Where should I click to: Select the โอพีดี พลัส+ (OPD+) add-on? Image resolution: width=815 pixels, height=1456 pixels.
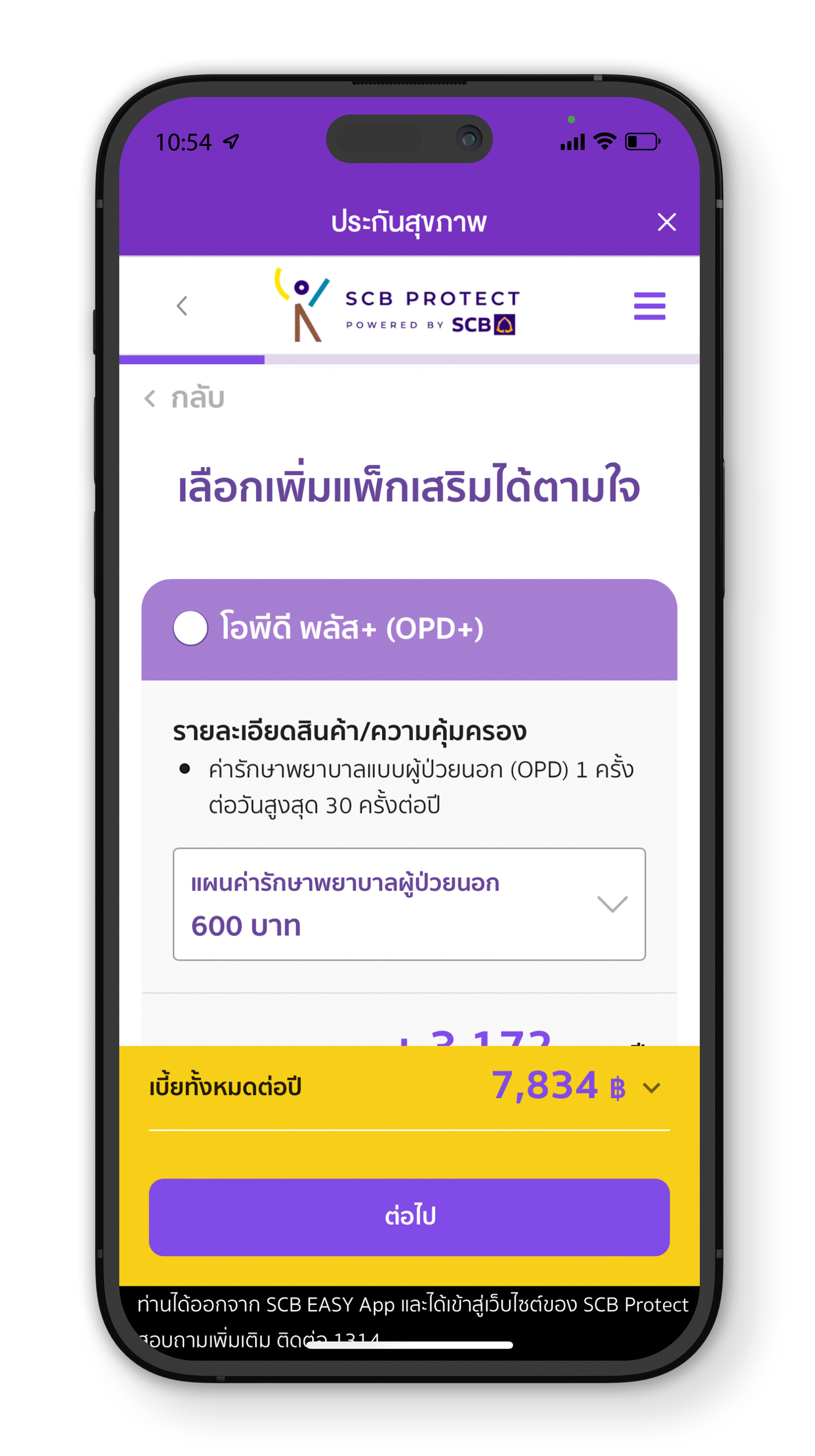(190, 628)
